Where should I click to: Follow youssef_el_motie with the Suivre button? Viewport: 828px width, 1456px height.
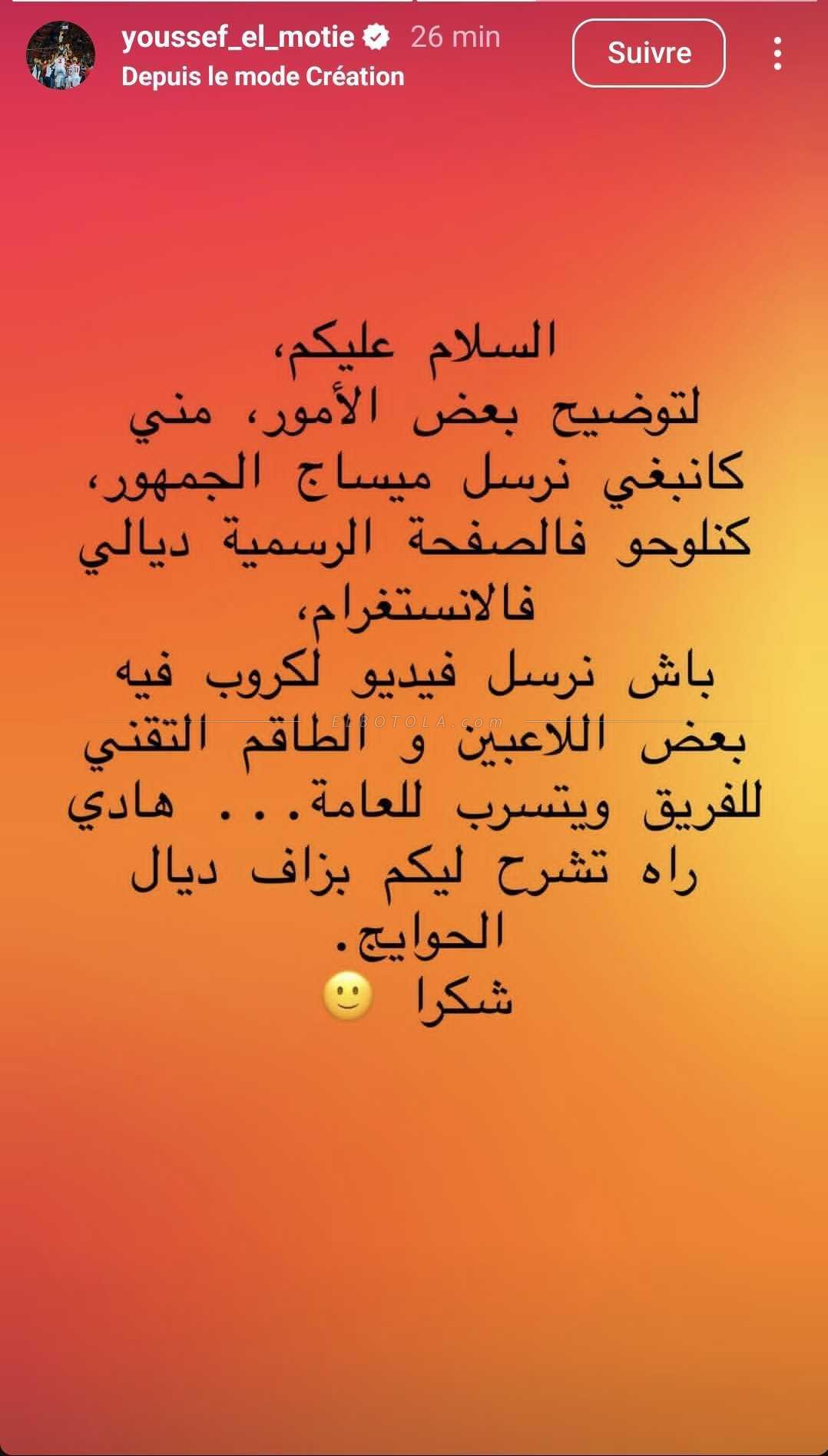[648, 53]
